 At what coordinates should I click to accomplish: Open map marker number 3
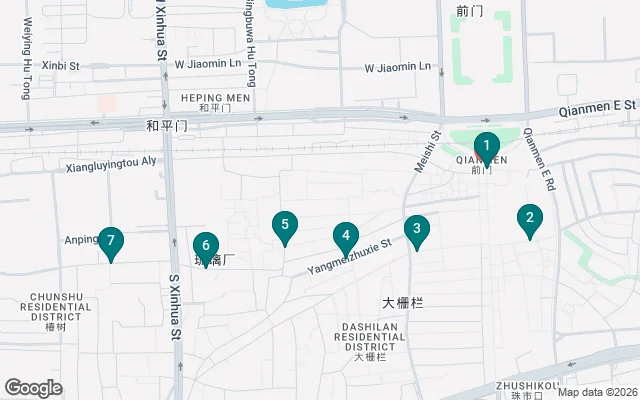pos(416,229)
